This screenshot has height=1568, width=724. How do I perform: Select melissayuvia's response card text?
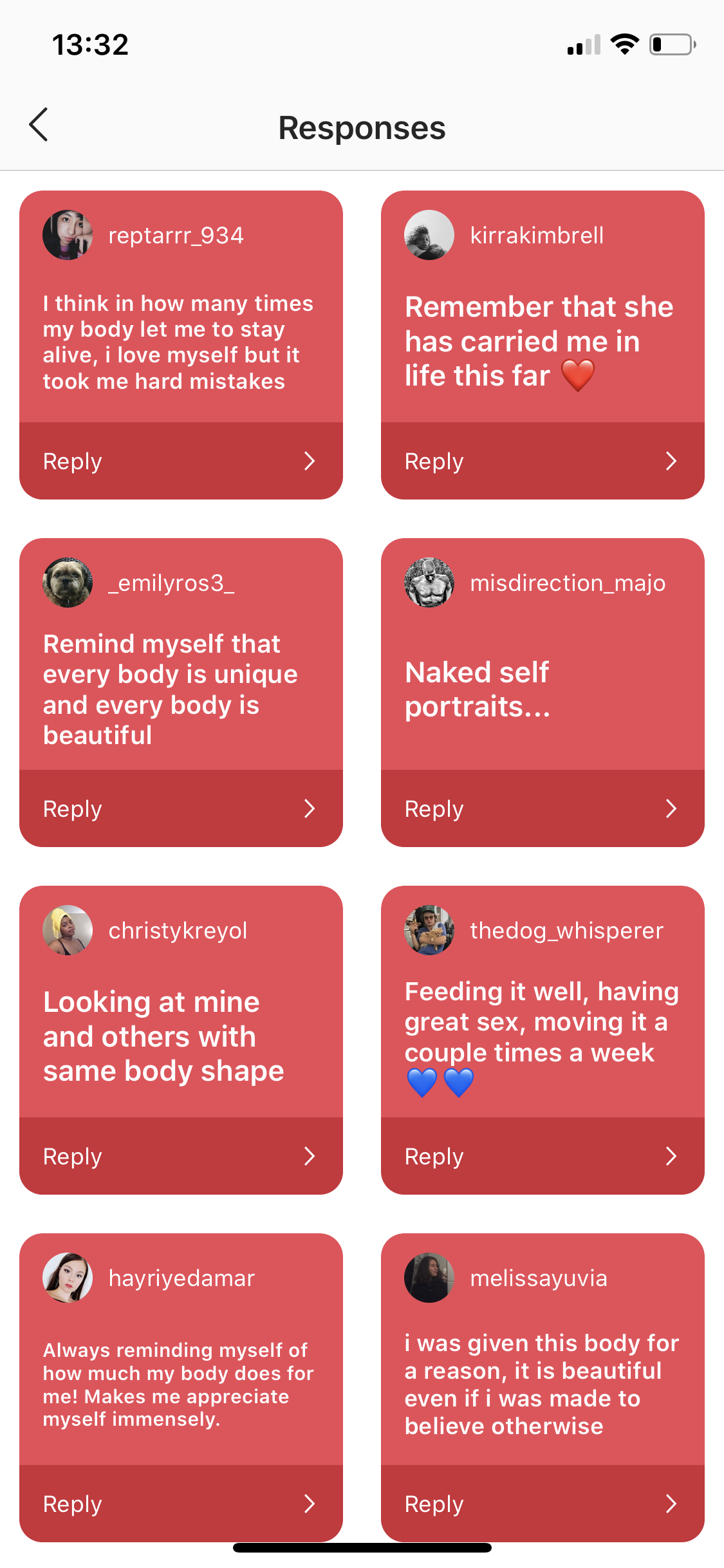pos(542,1384)
